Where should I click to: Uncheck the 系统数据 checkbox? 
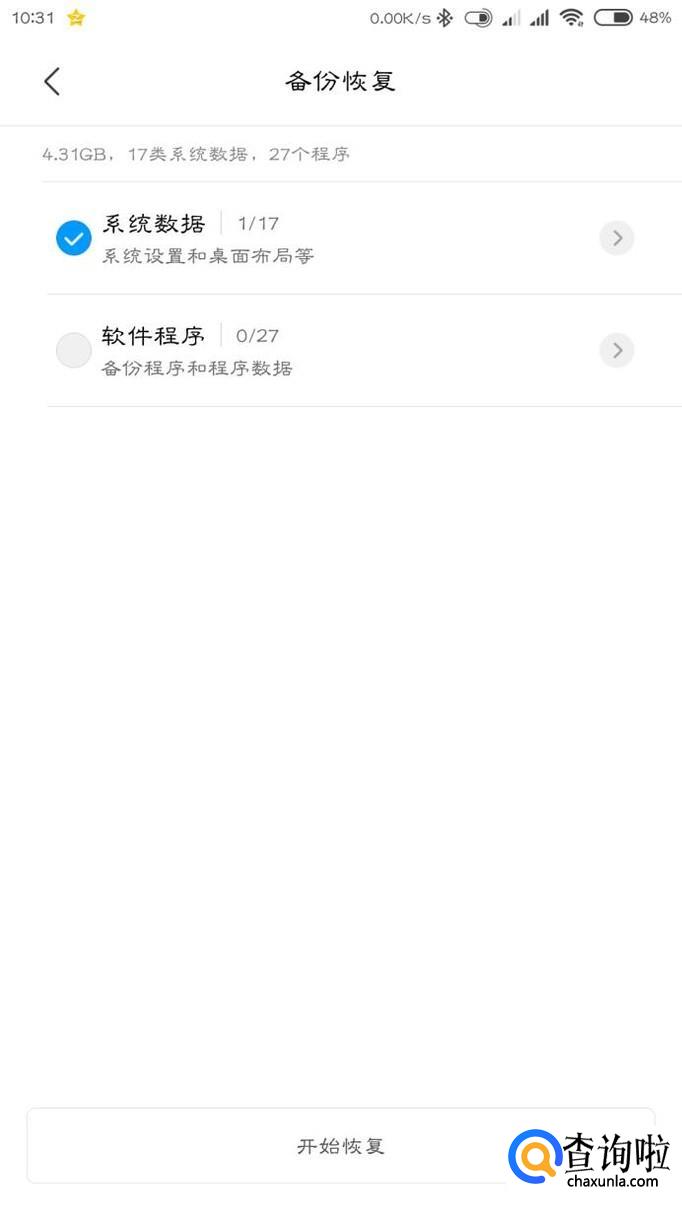74,238
